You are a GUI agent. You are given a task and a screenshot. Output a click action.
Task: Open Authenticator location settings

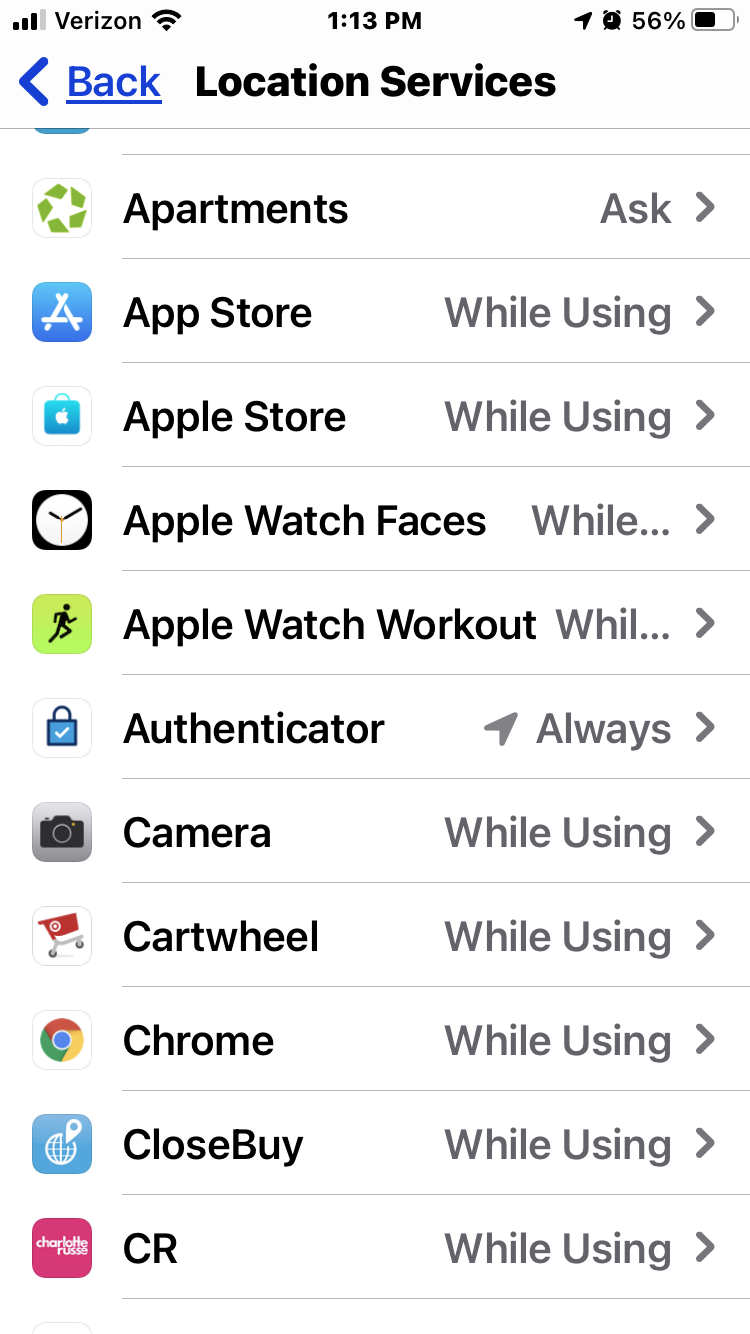coord(375,729)
